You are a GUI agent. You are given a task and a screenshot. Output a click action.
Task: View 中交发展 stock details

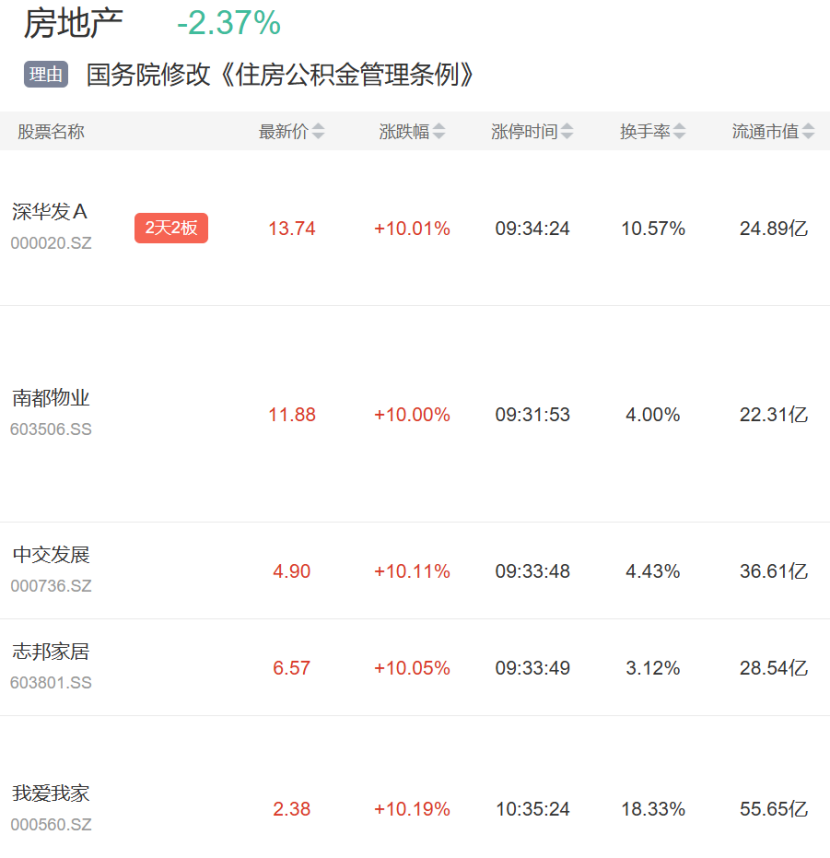415,571
